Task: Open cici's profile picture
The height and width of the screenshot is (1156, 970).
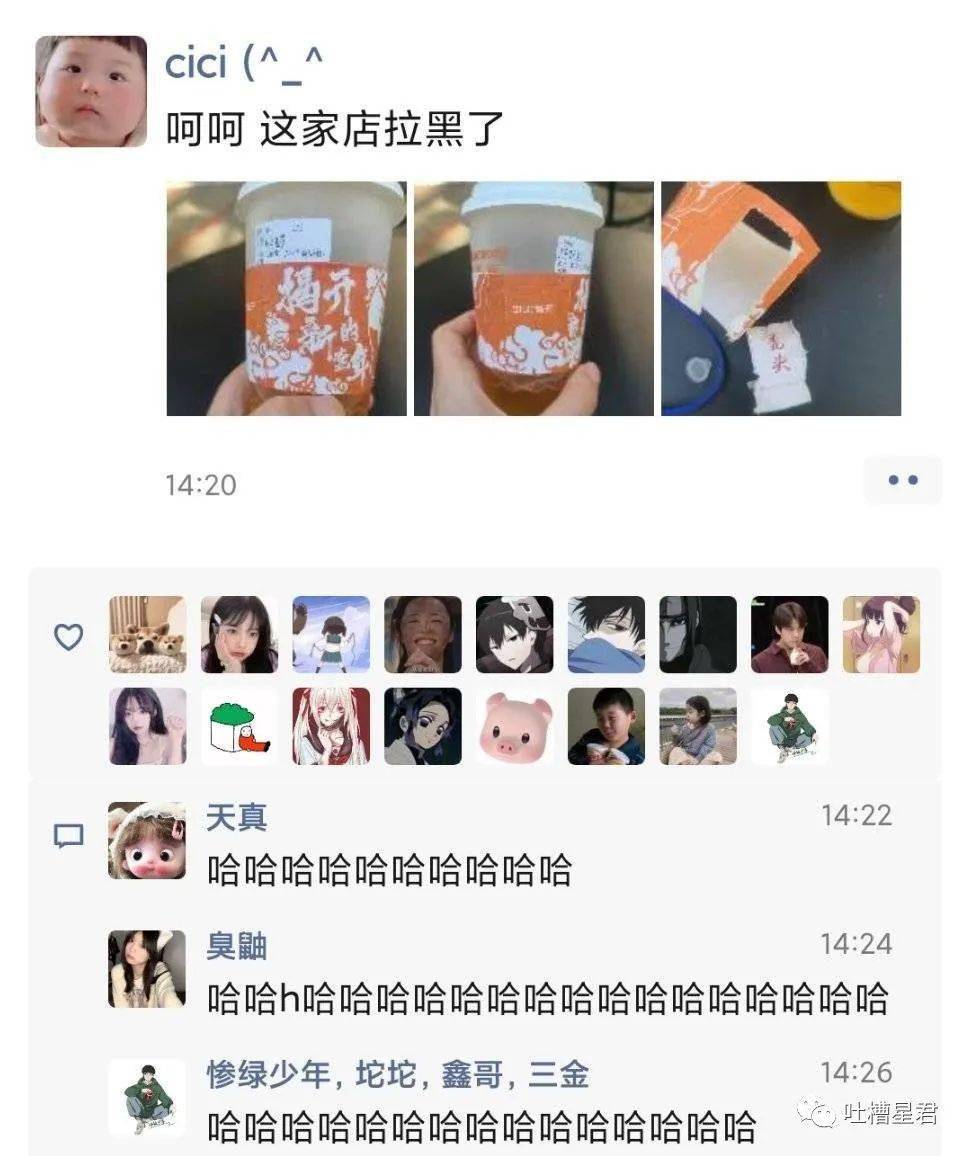Action: click(91, 91)
